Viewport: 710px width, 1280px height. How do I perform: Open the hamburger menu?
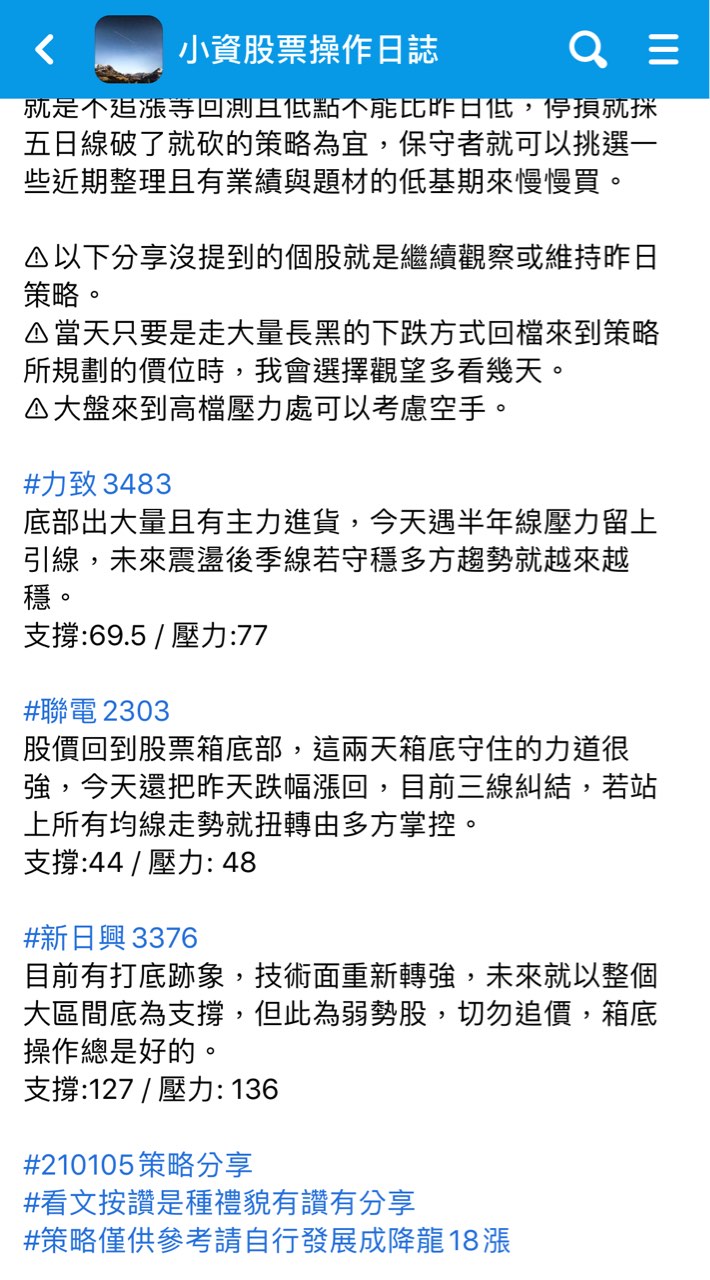pos(663,49)
